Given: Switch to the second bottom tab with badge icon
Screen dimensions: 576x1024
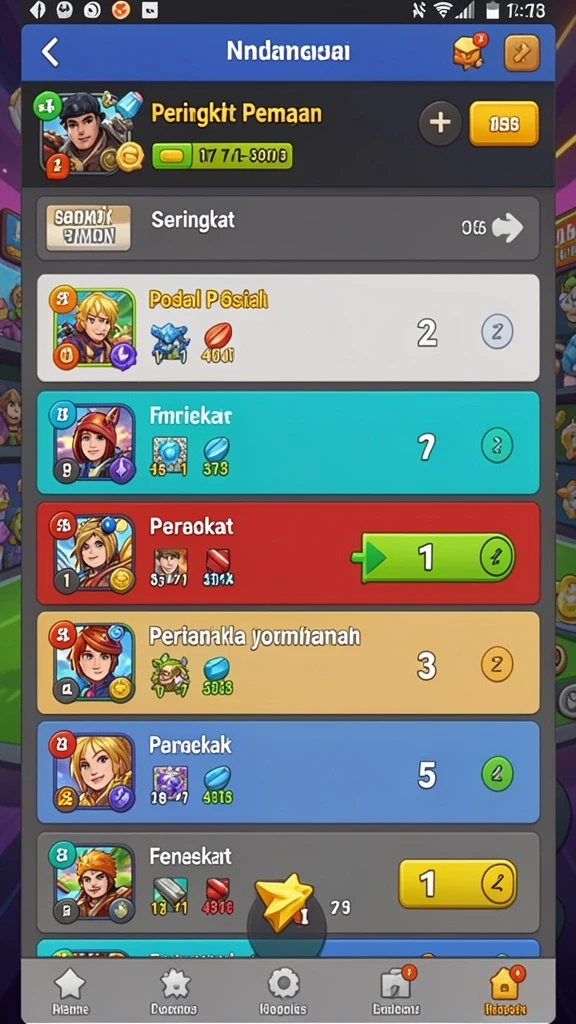Looking at the screenshot, I should click(x=176, y=991).
